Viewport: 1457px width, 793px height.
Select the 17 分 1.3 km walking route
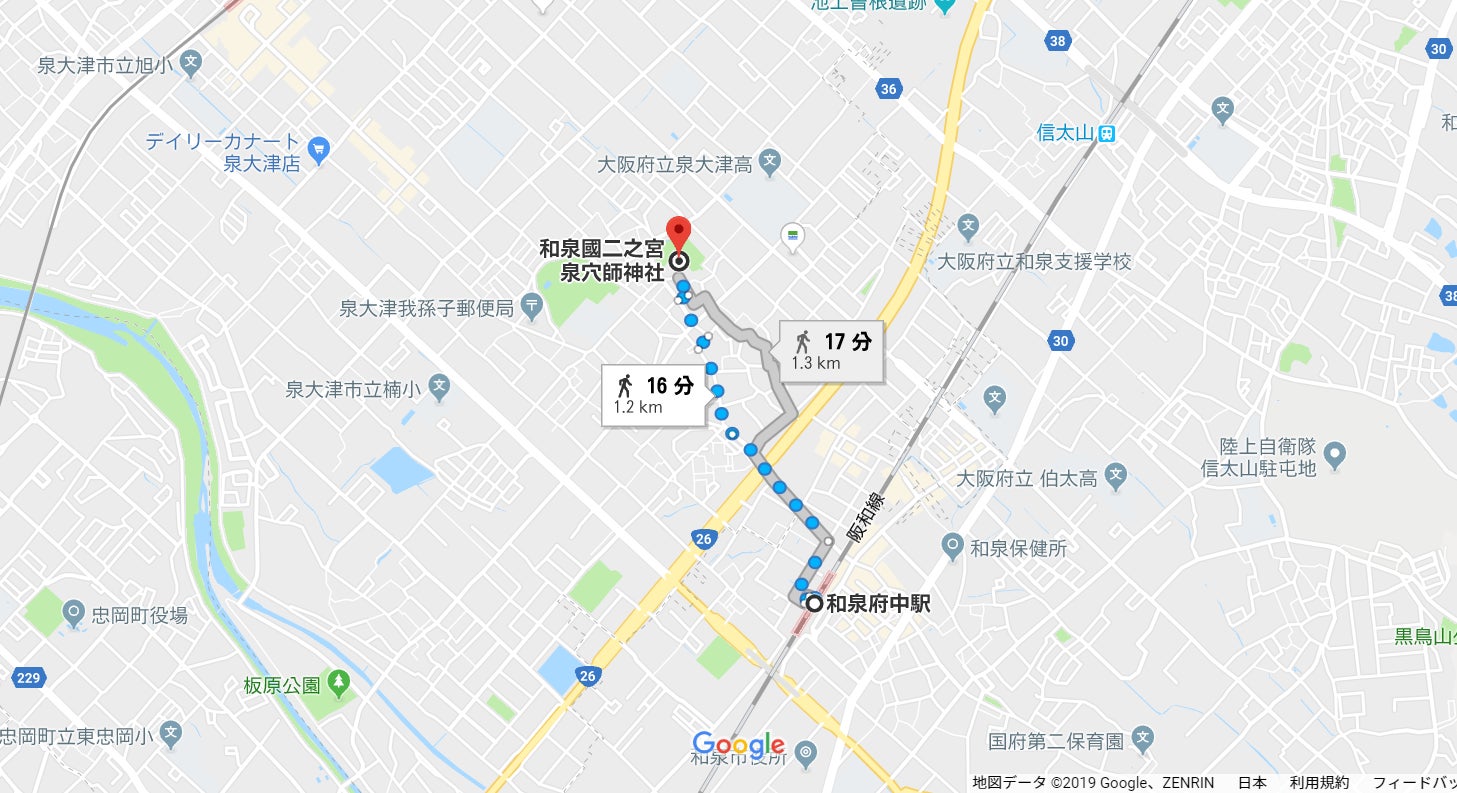click(831, 351)
